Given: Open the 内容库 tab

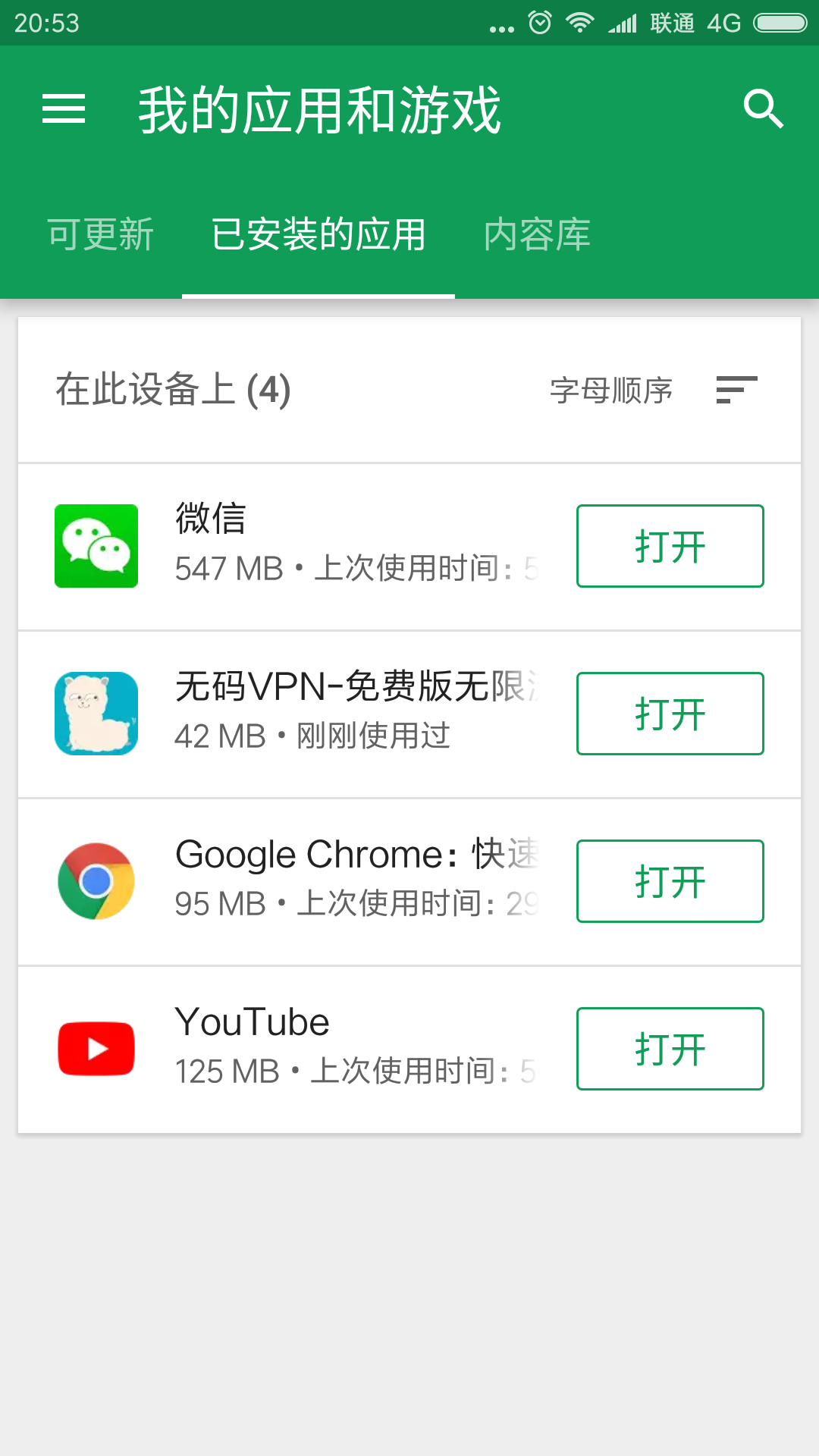Looking at the screenshot, I should tap(536, 234).
